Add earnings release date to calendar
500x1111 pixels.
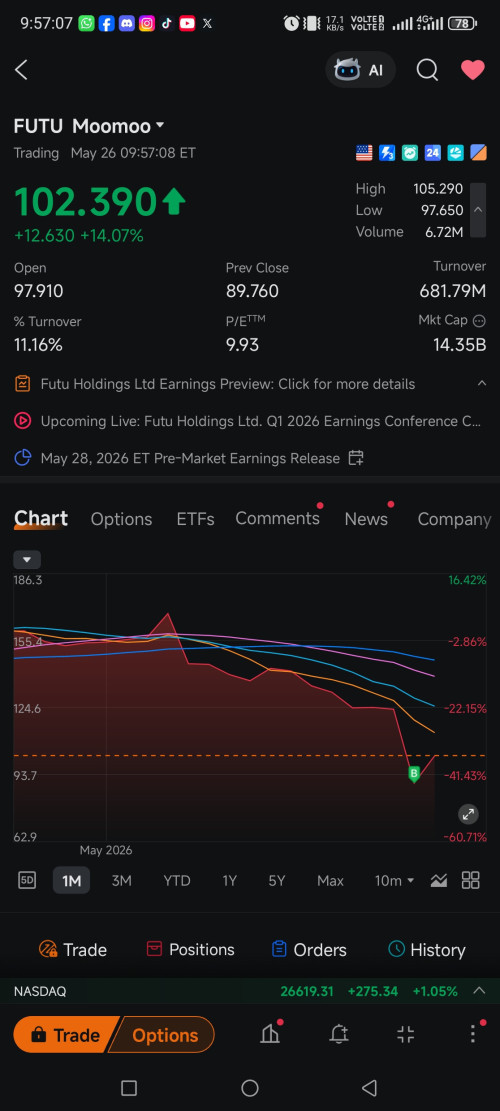tap(356, 458)
